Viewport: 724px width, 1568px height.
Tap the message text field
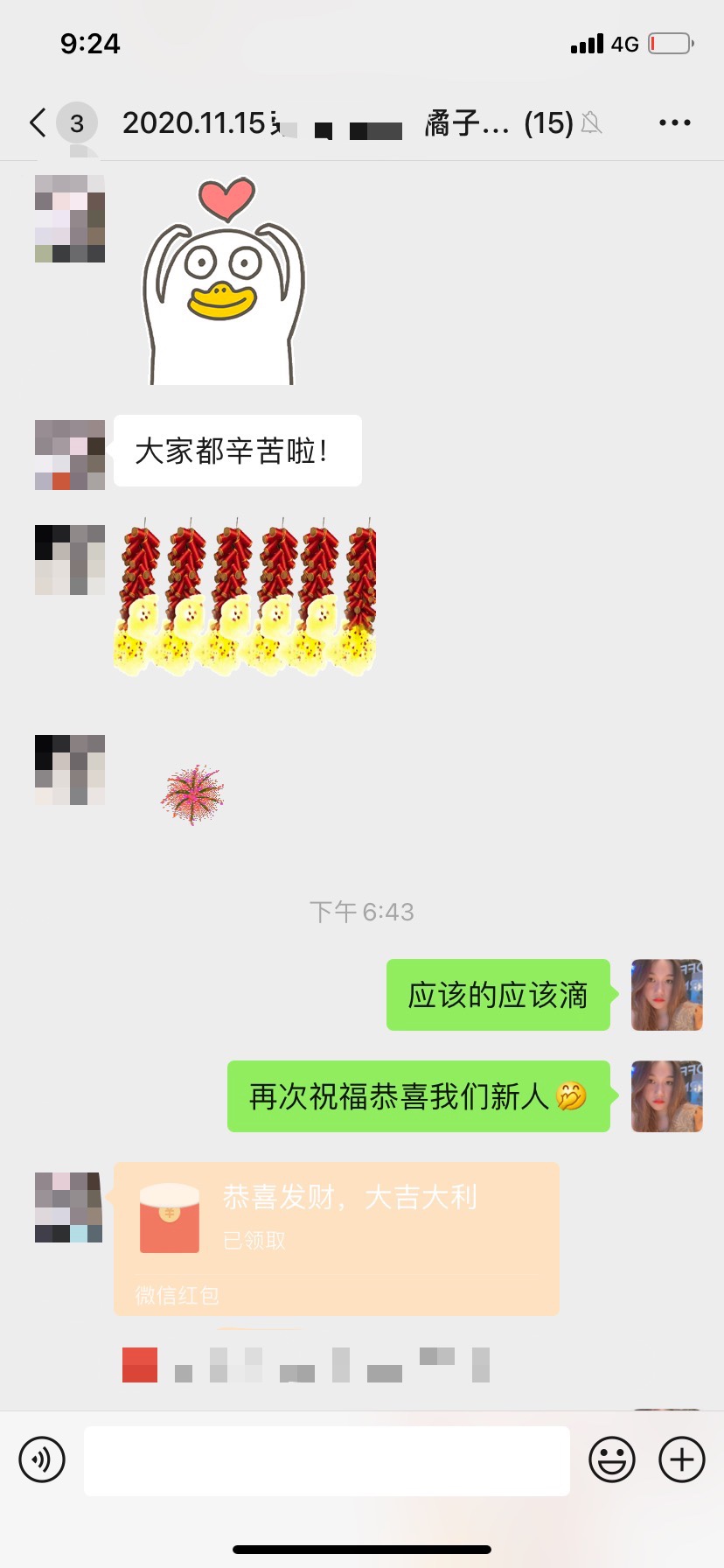pyautogui.click(x=327, y=1460)
